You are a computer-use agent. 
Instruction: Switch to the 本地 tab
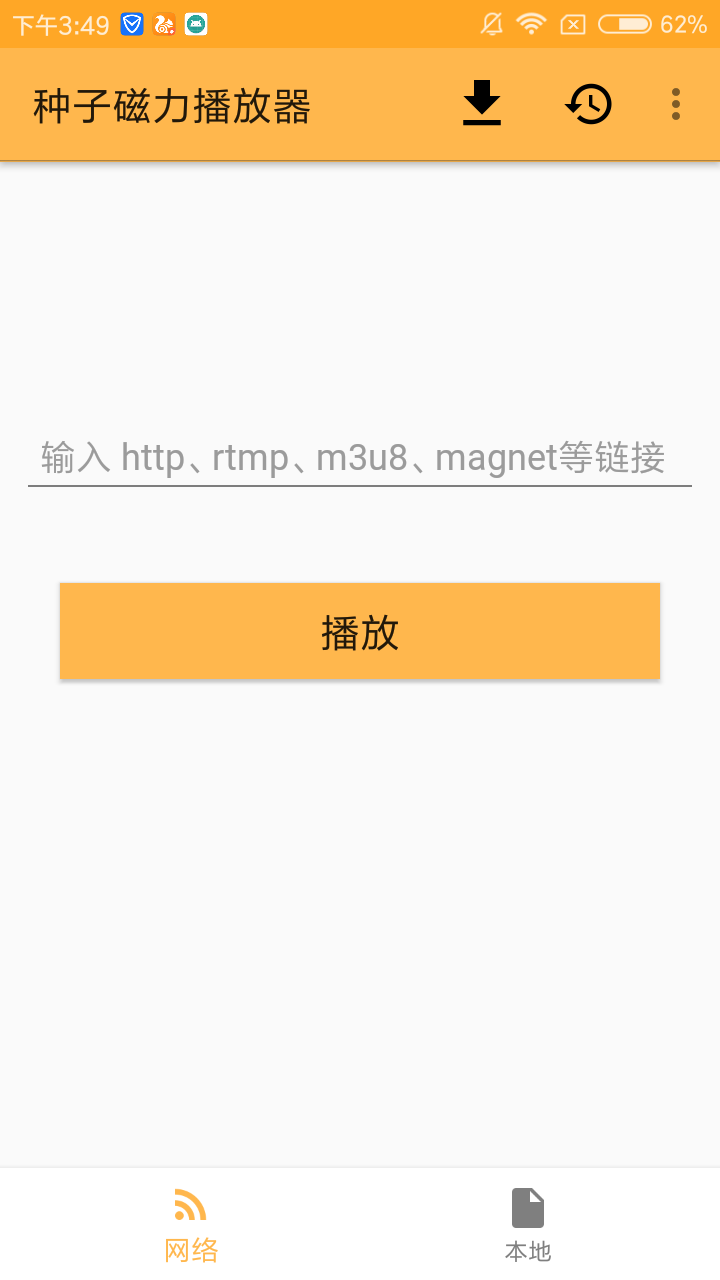(528, 1222)
